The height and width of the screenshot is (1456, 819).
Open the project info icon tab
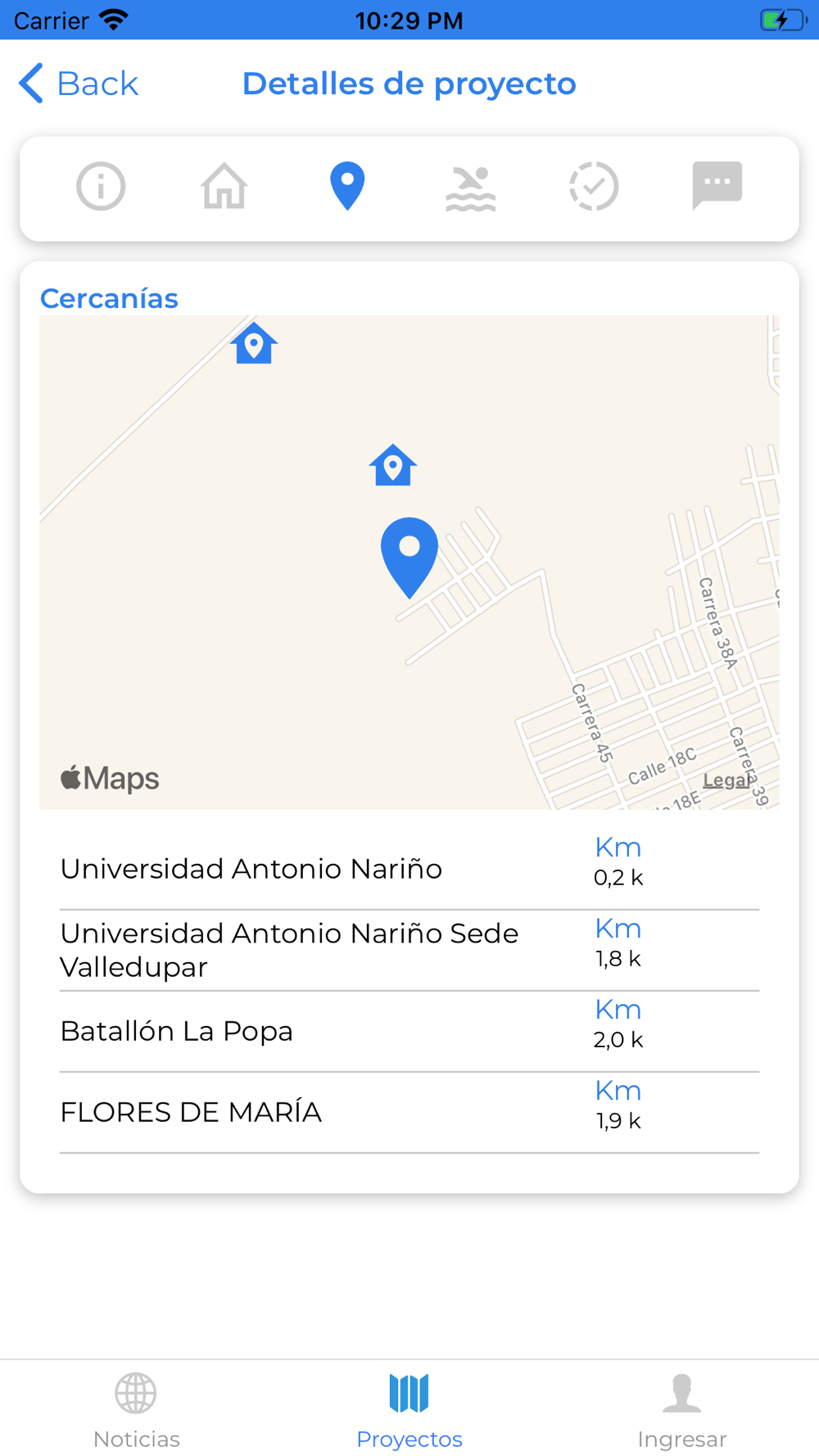pos(101,187)
